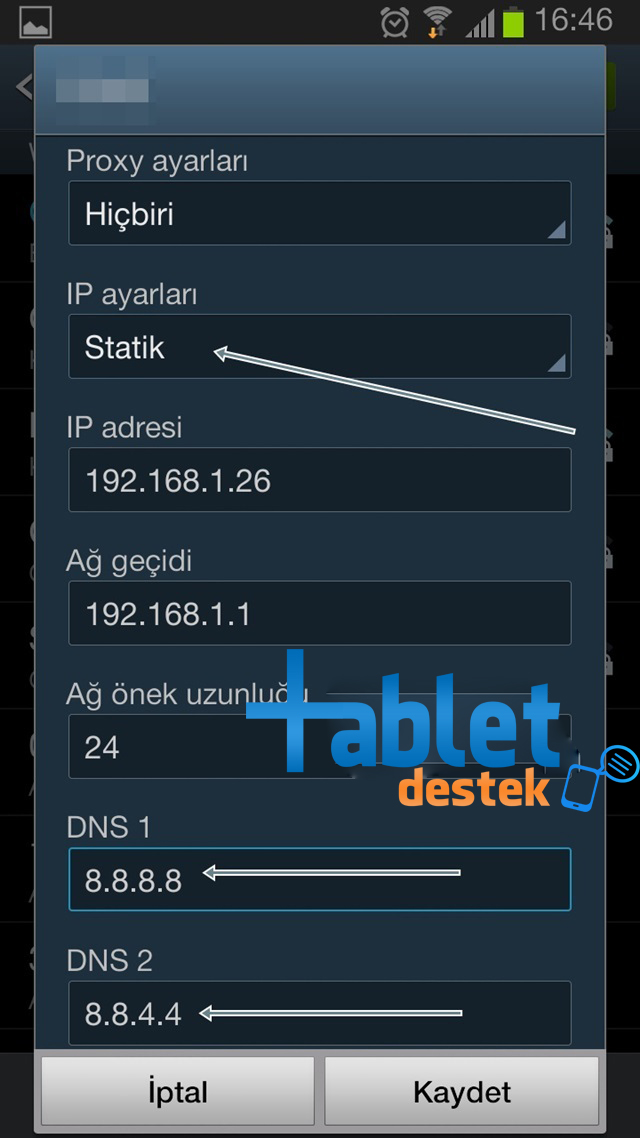Screen dimensions: 640x1138
Task: Open the Proxy ayarları dropdown
Action: tap(319, 213)
